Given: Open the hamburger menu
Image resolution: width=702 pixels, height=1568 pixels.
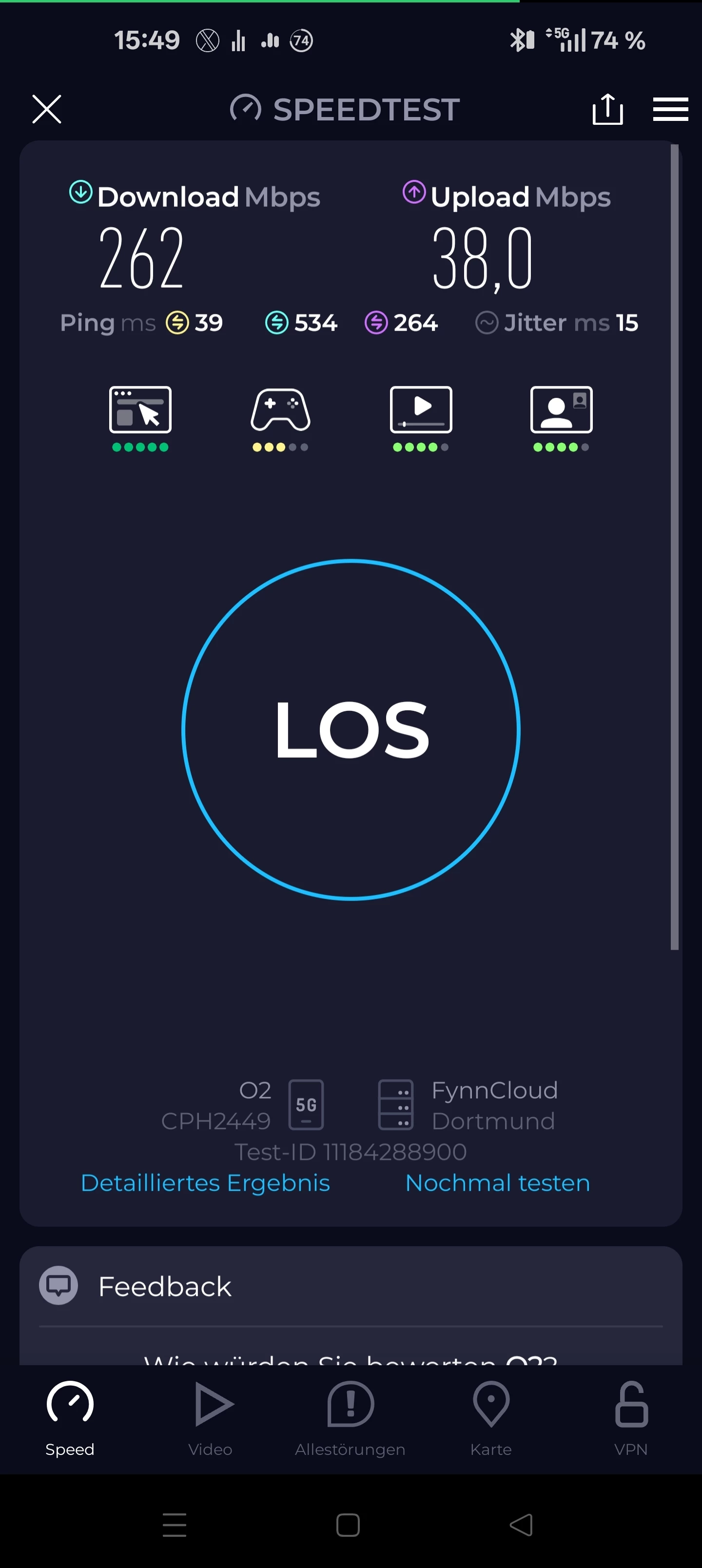Looking at the screenshot, I should point(670,110).
